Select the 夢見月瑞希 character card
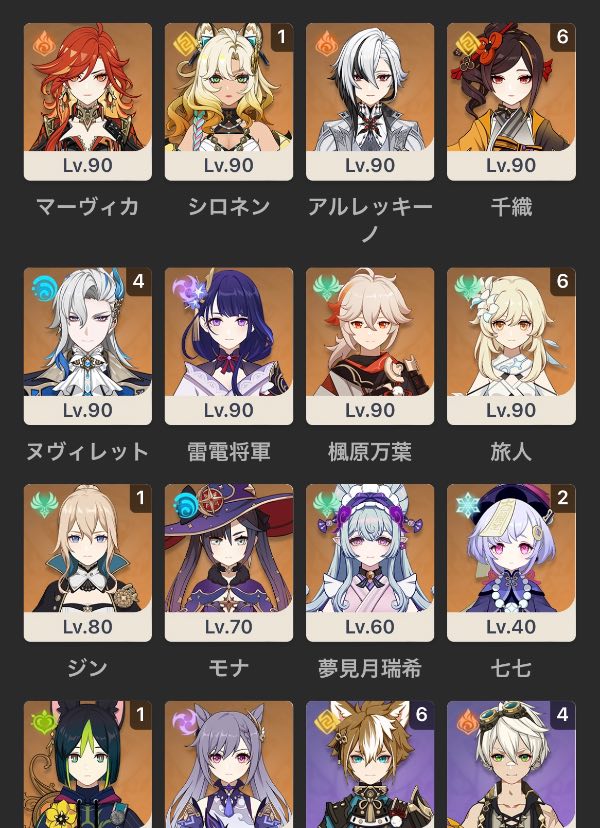 pos(370,562)
